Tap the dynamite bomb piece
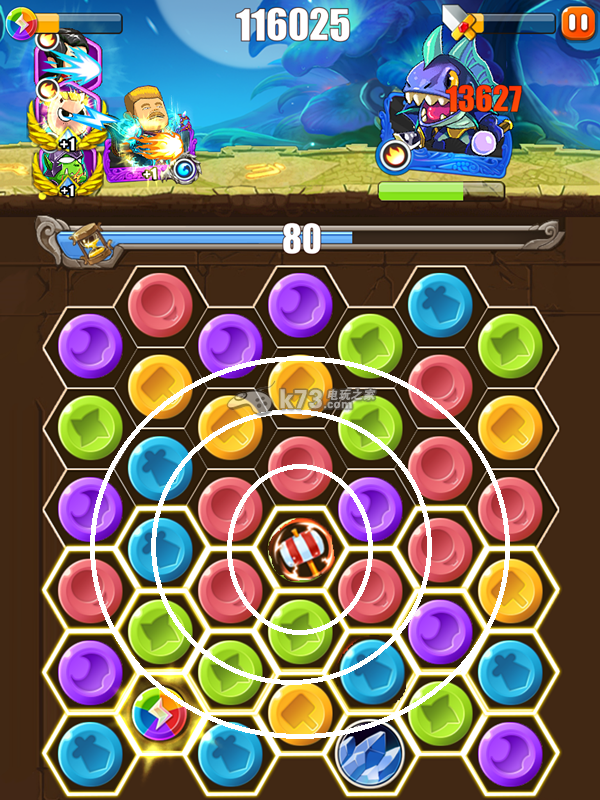The height and width of the screenshot is (800, 600). [x=300, y=547]
